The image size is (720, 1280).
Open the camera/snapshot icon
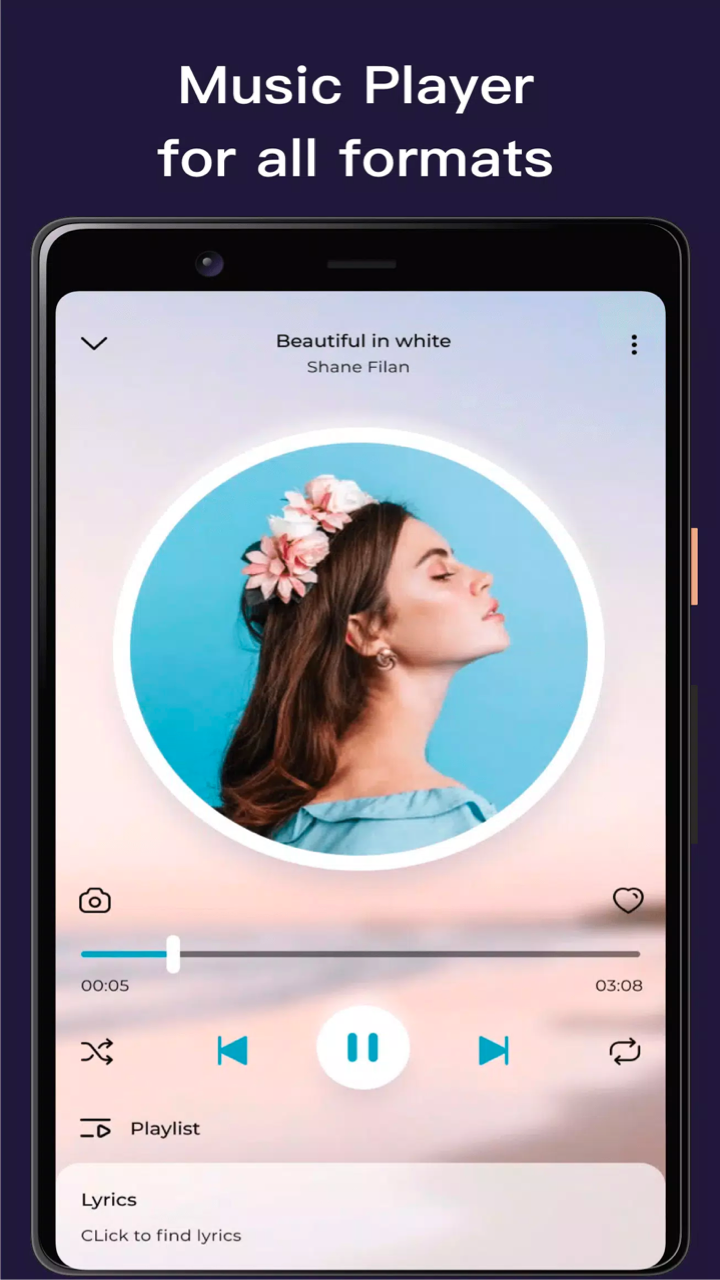(x=94, y=900)
